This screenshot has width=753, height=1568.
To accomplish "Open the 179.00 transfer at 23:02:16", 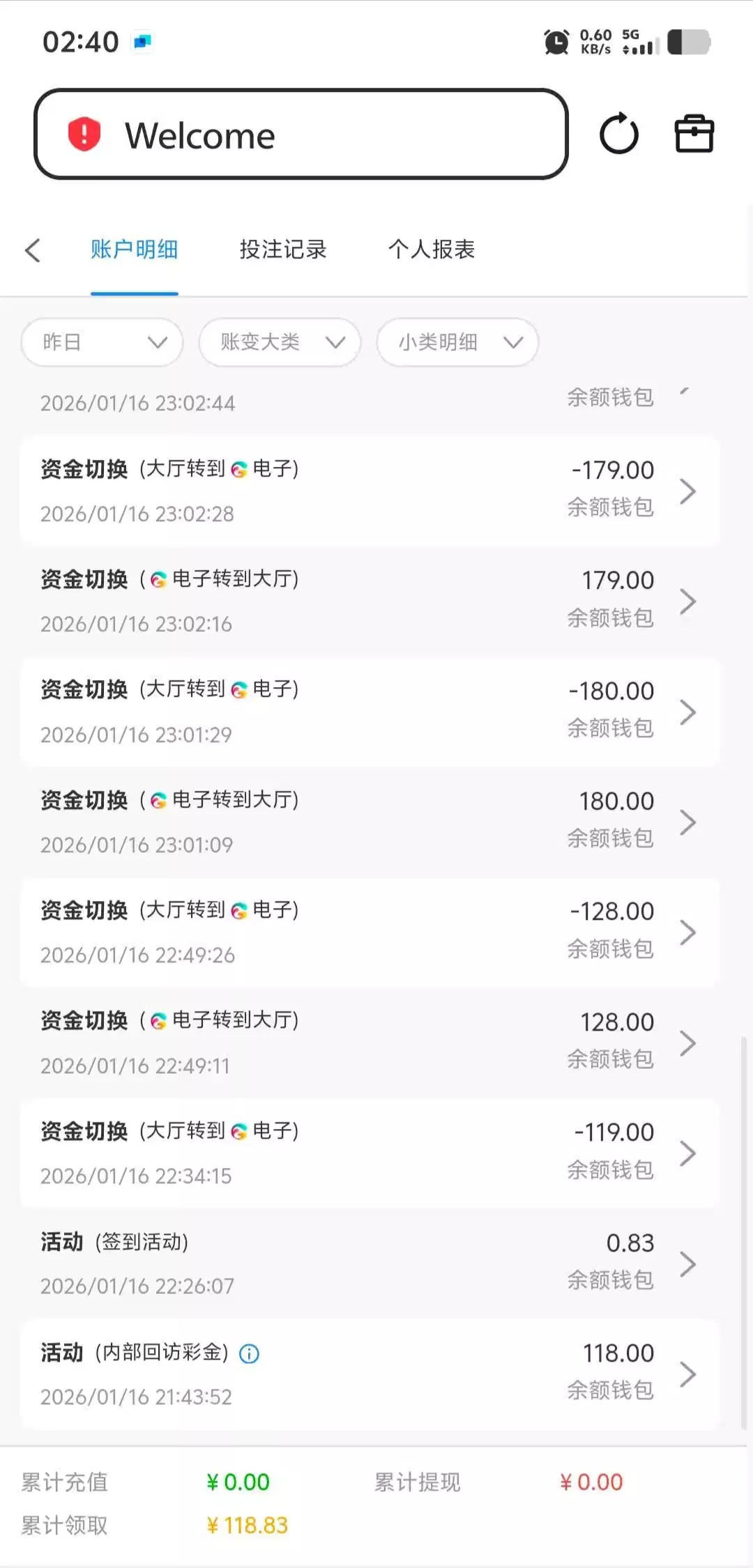I will 370,601.
